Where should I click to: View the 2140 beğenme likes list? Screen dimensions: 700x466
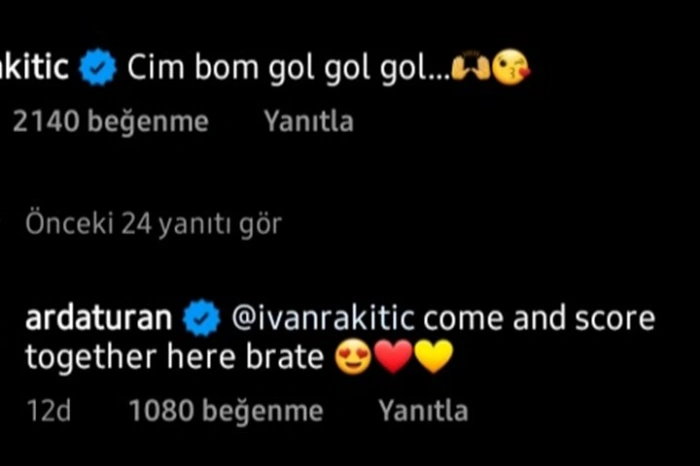point(110,122)
